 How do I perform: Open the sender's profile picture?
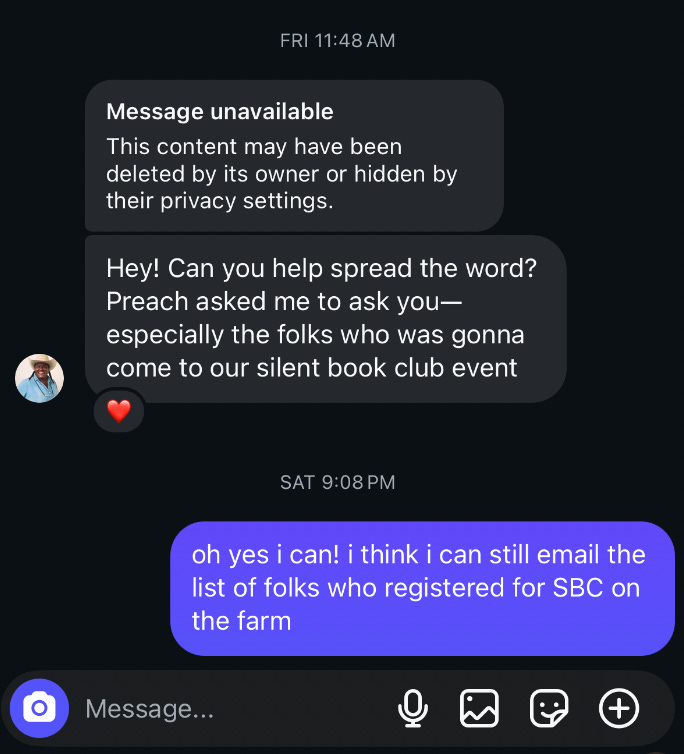(40, 378)
